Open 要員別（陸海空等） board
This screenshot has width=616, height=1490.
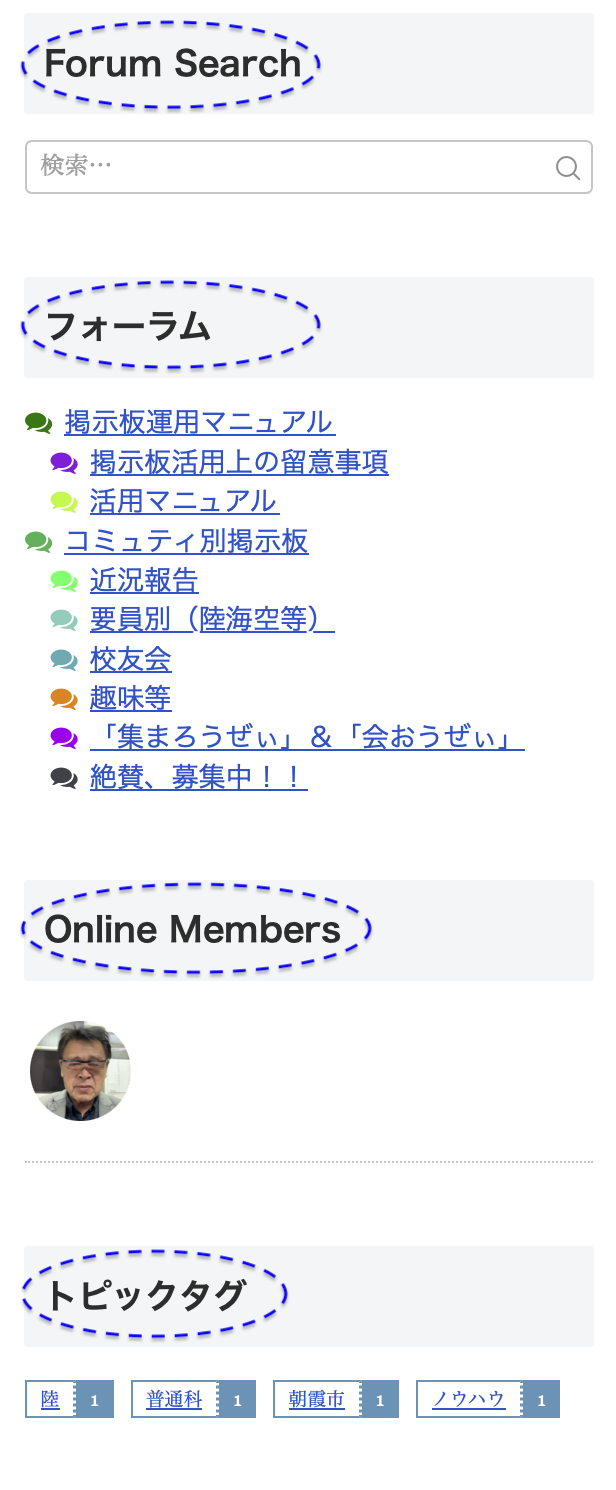(212, 620)
